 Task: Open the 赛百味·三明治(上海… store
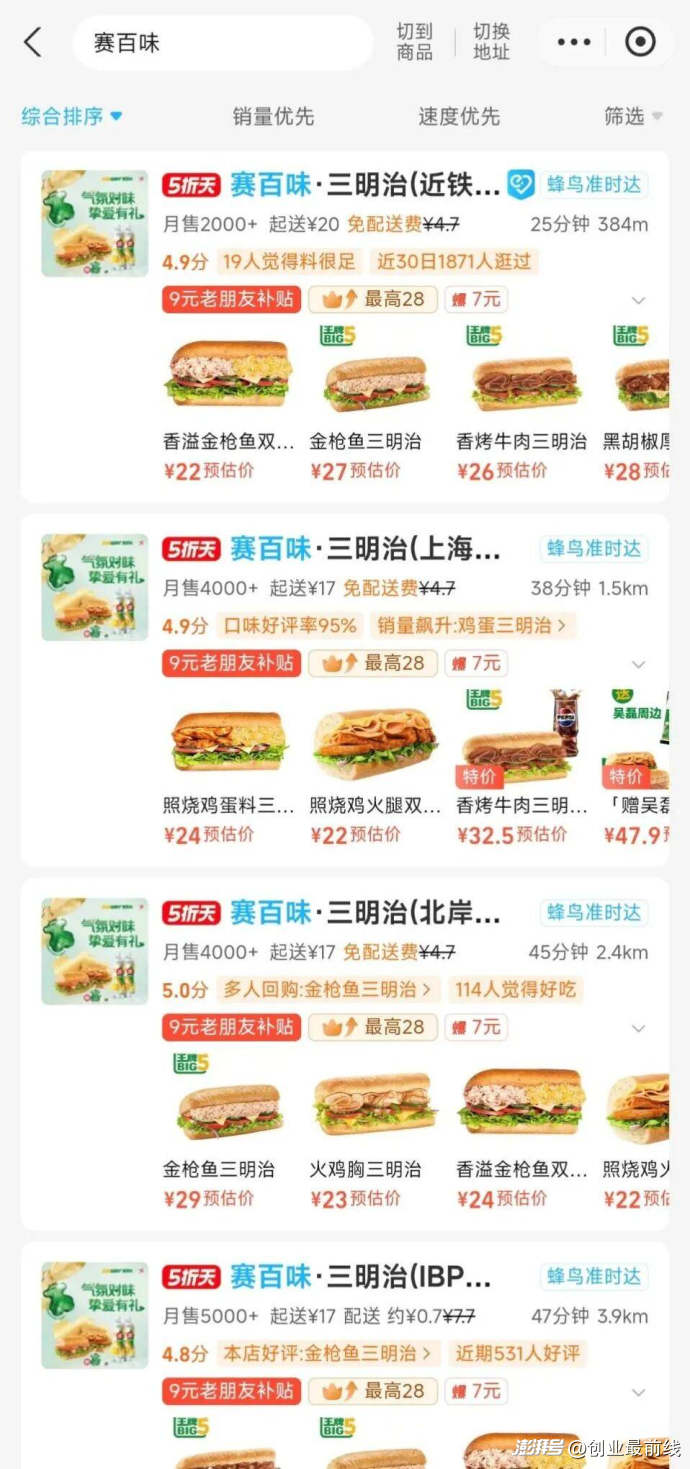365,549
